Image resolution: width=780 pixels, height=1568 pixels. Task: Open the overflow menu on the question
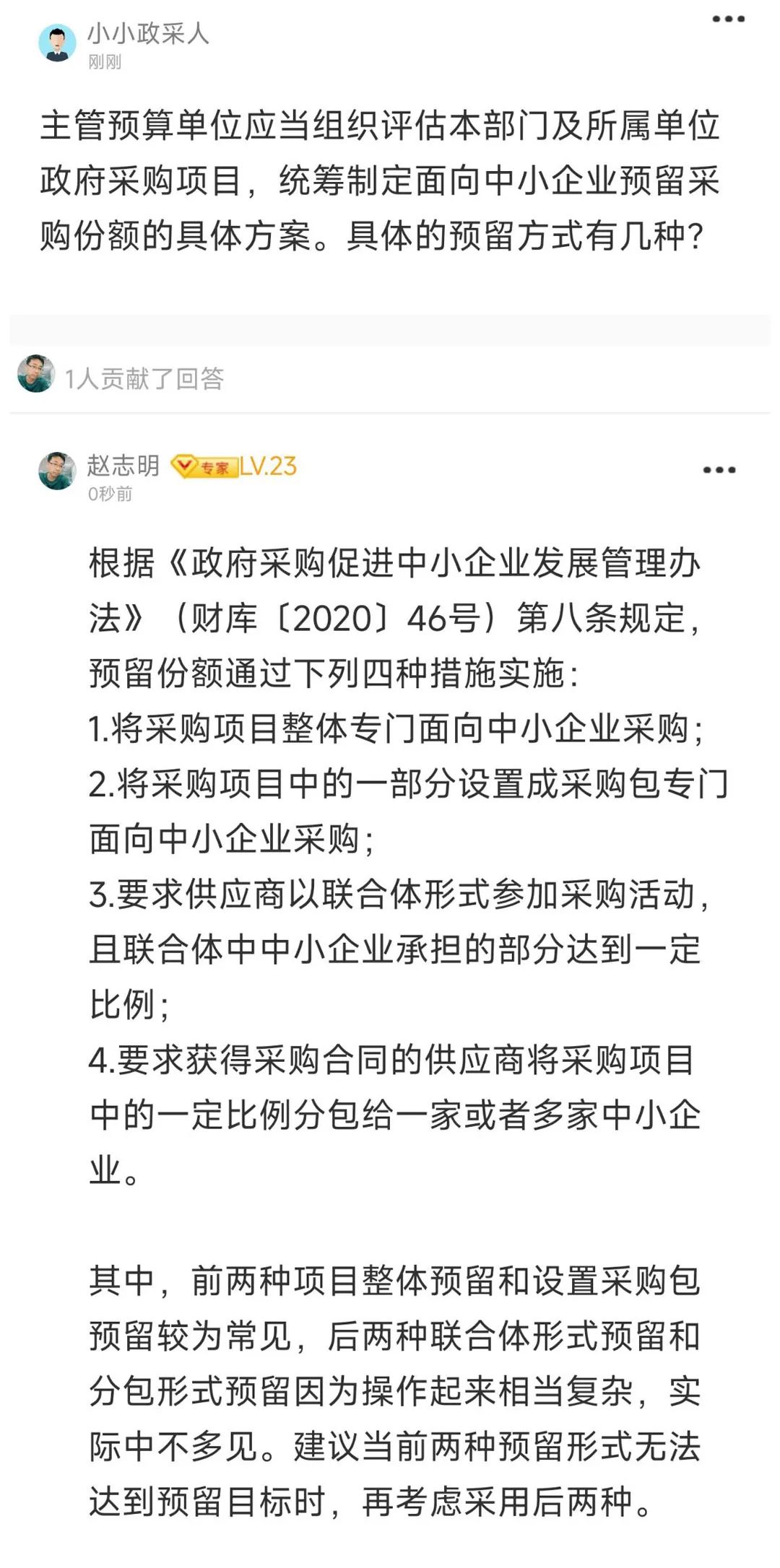point(728,19)
